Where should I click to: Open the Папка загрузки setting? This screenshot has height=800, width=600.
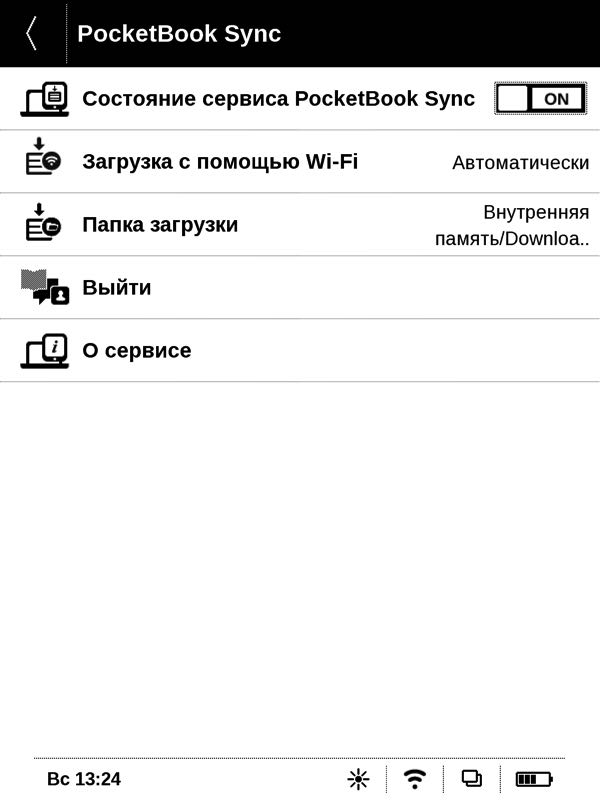(300, 224)
